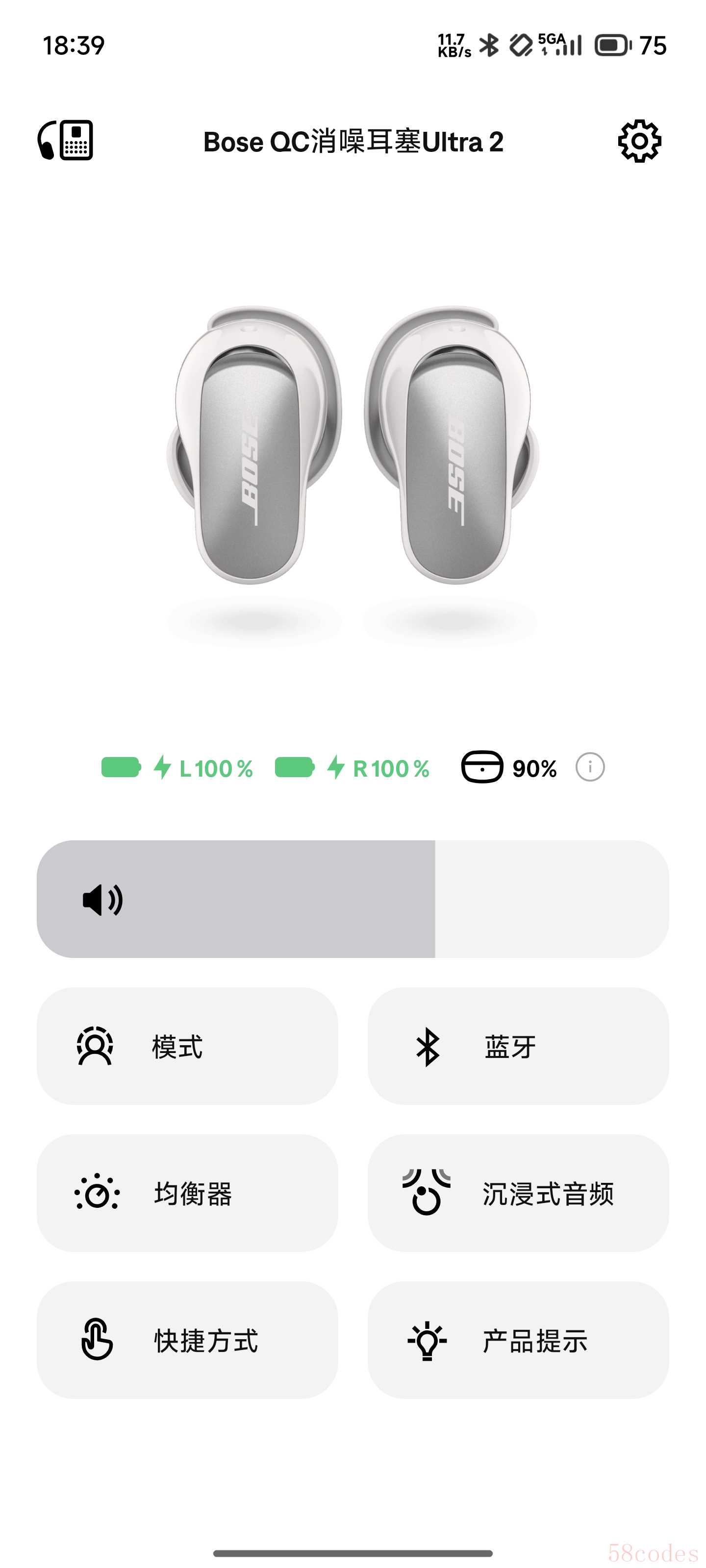The image size is (706, 1568).
Task: Open the 快捷方式 shortcuts card
Action: click(187, 1340)
